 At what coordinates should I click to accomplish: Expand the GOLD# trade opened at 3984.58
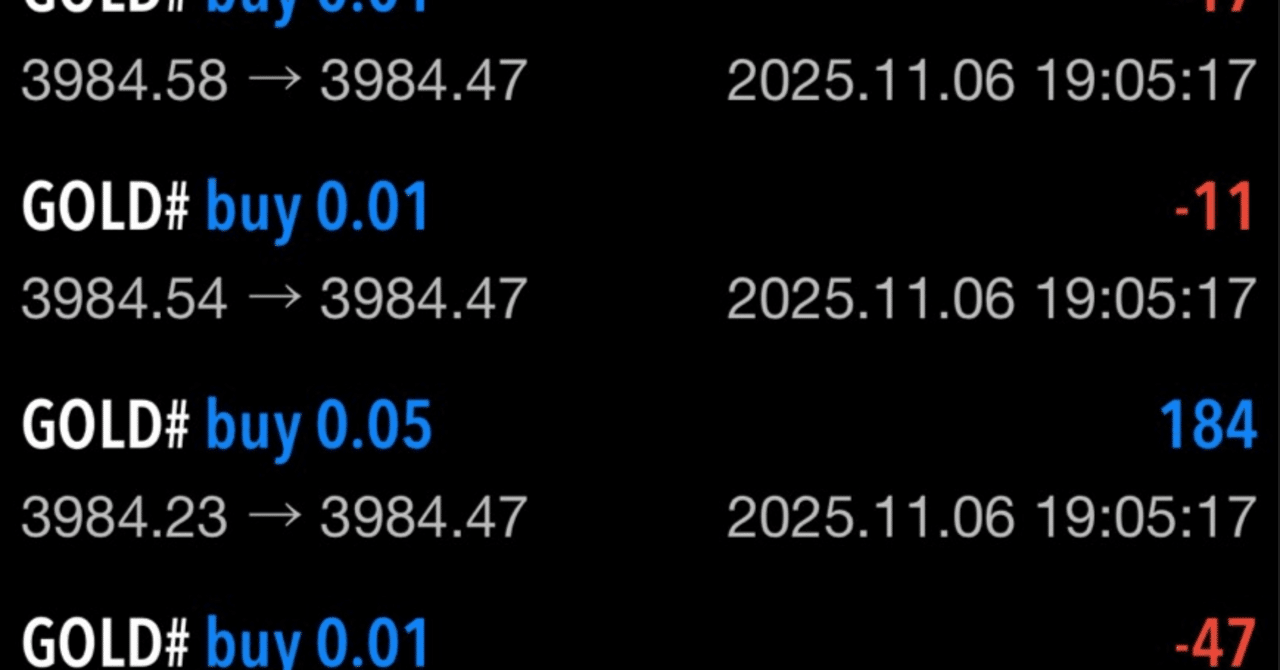(640, 60)
